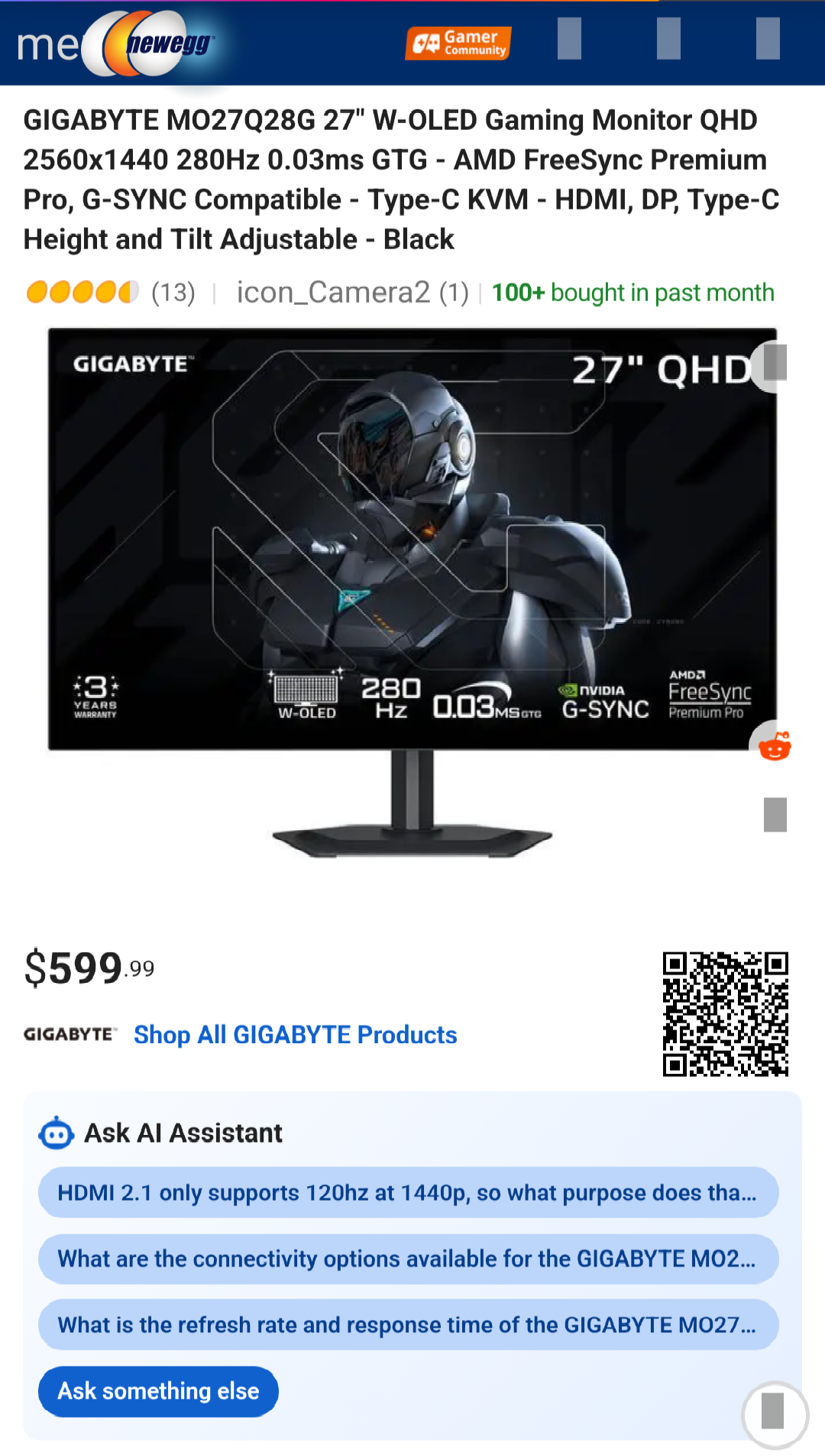
Task: Open the GIGABYTE monitor product image
Action: [412, 593]
